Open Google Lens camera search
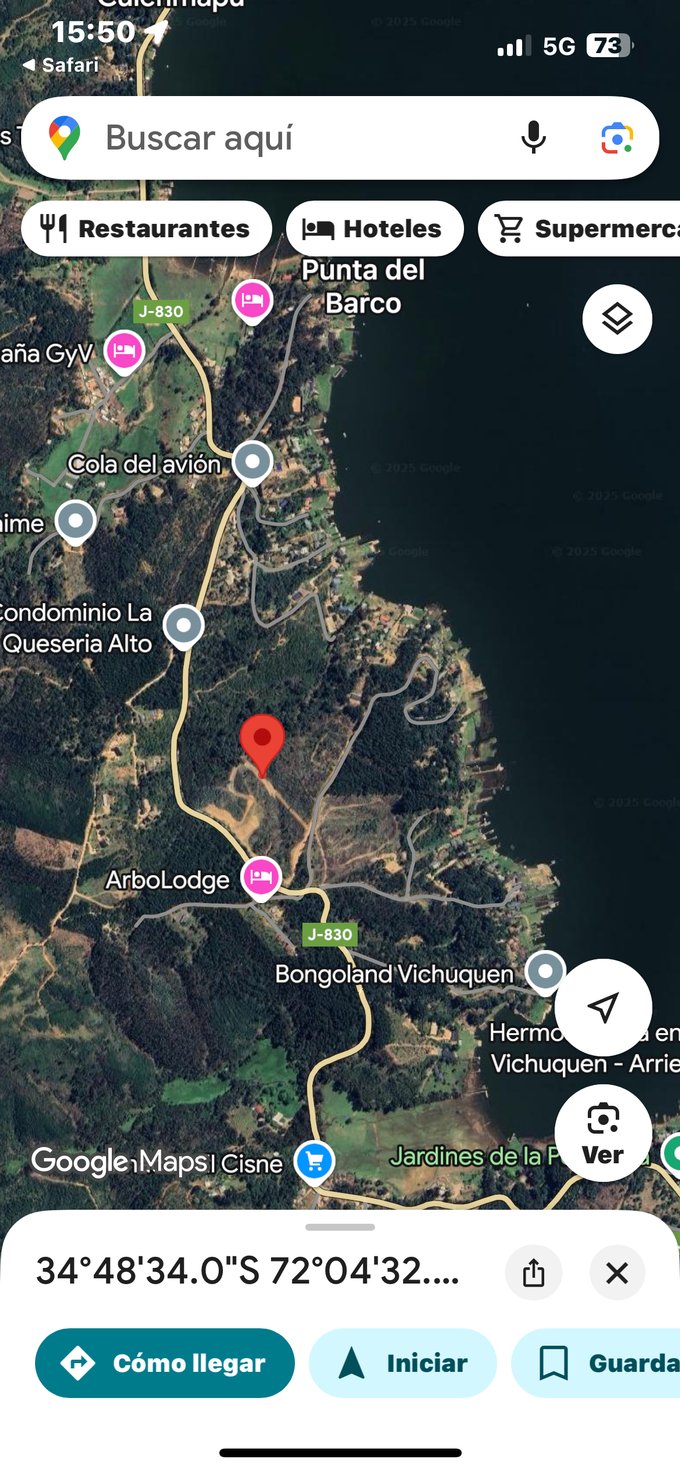Viewport: 680px width, 1471px height. point(616,138)
